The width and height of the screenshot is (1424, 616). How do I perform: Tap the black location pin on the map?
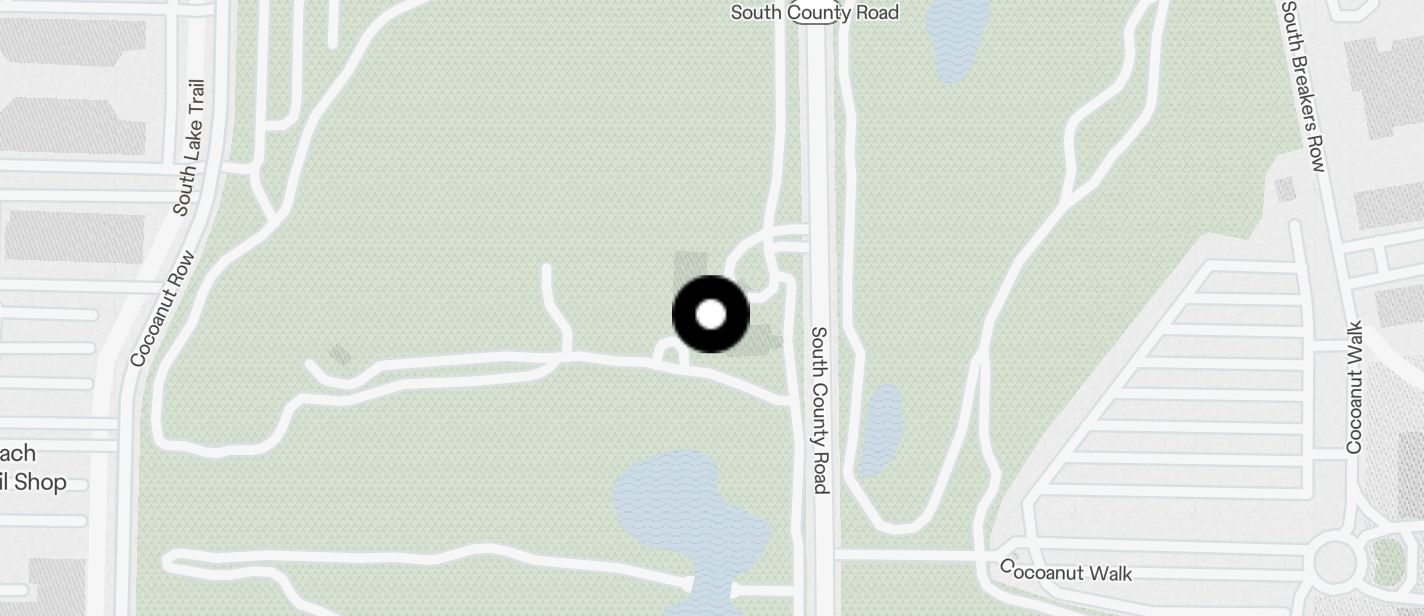click(x=710, y=314)
